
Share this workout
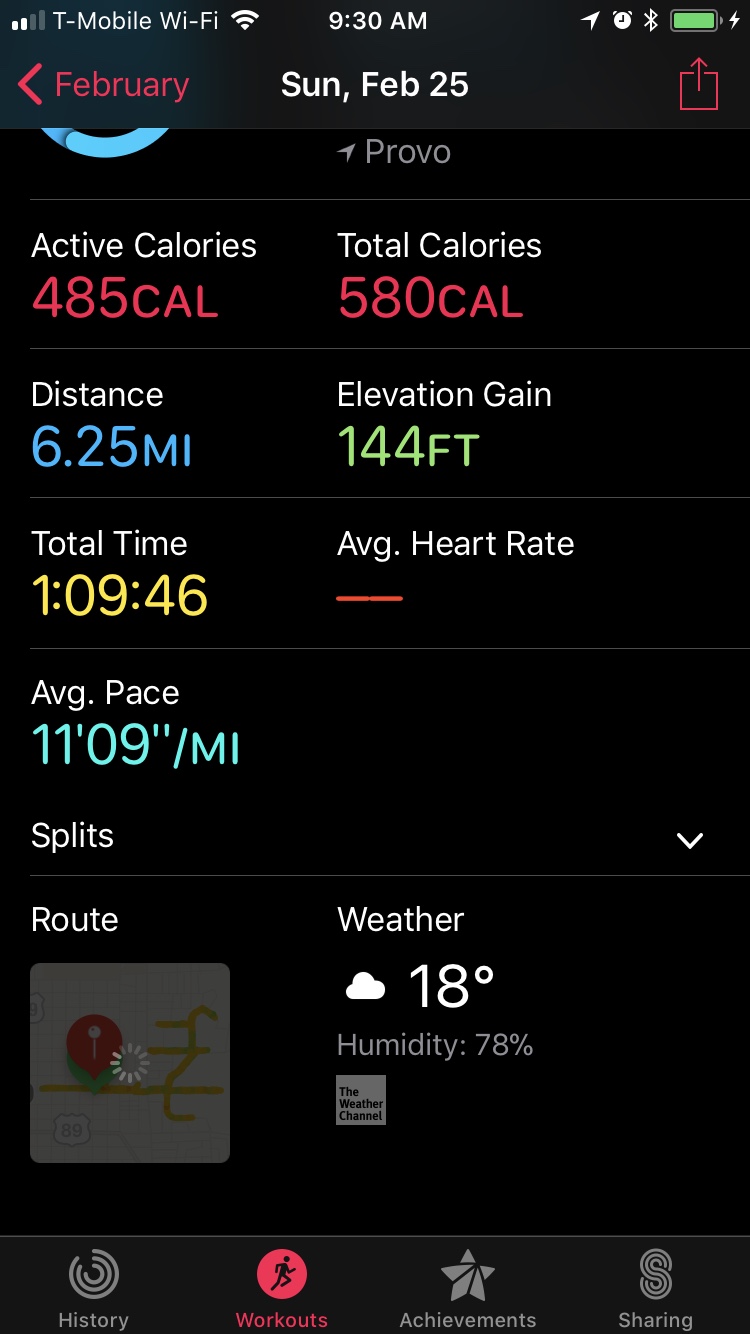pyautogui.click(x=699, y=84)
